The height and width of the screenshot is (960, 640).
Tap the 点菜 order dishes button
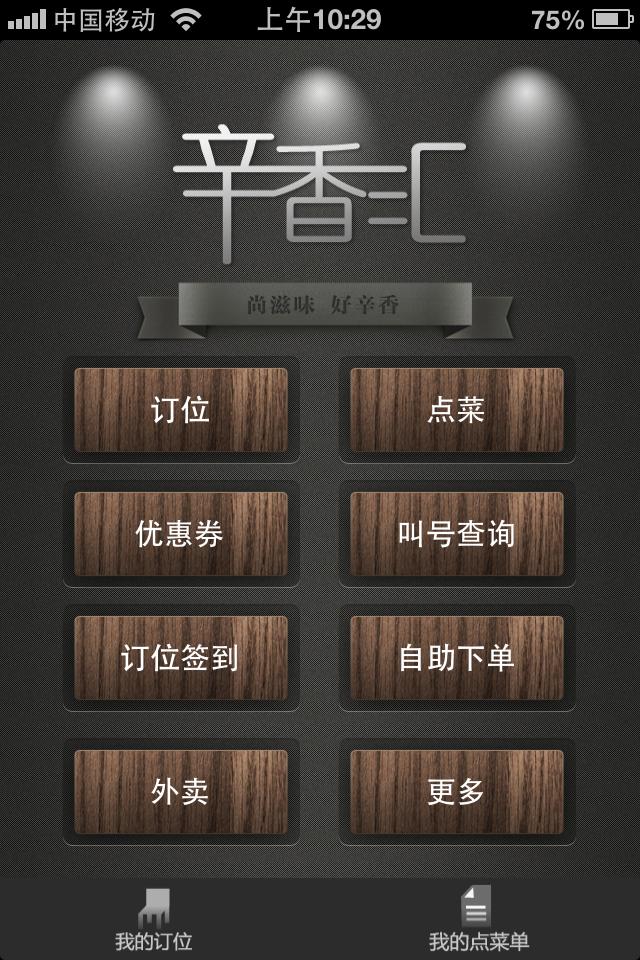457,410
